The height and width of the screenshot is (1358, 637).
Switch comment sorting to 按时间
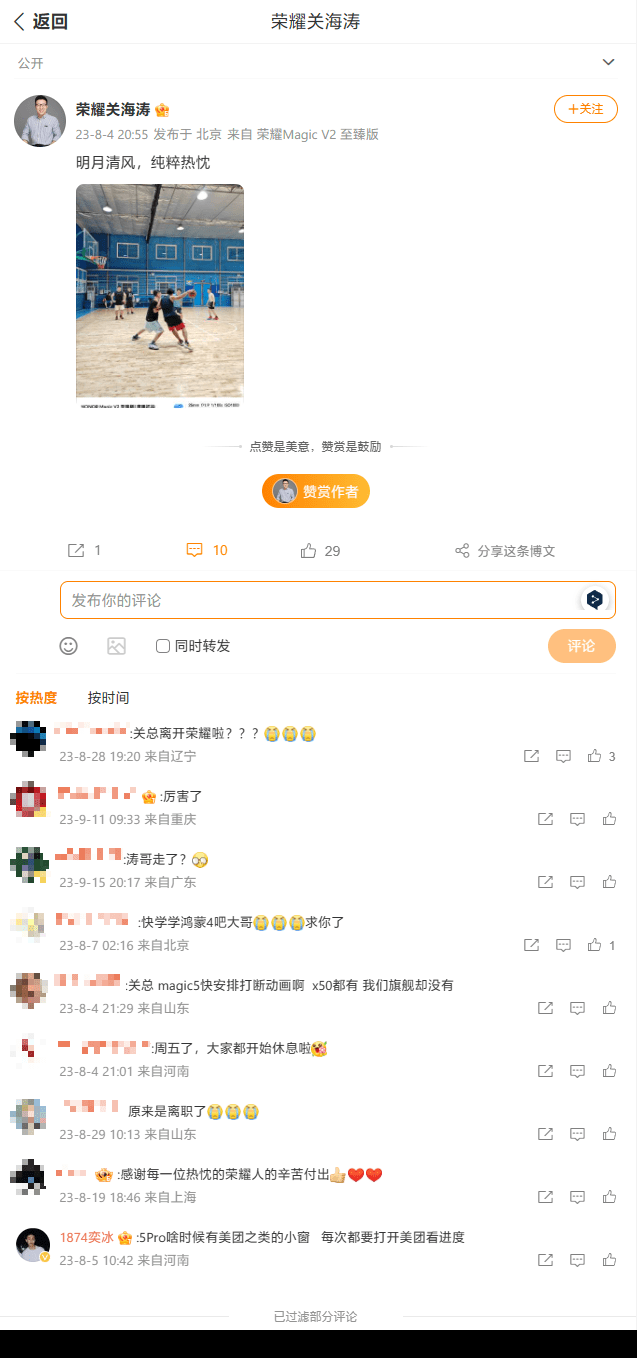108,698
